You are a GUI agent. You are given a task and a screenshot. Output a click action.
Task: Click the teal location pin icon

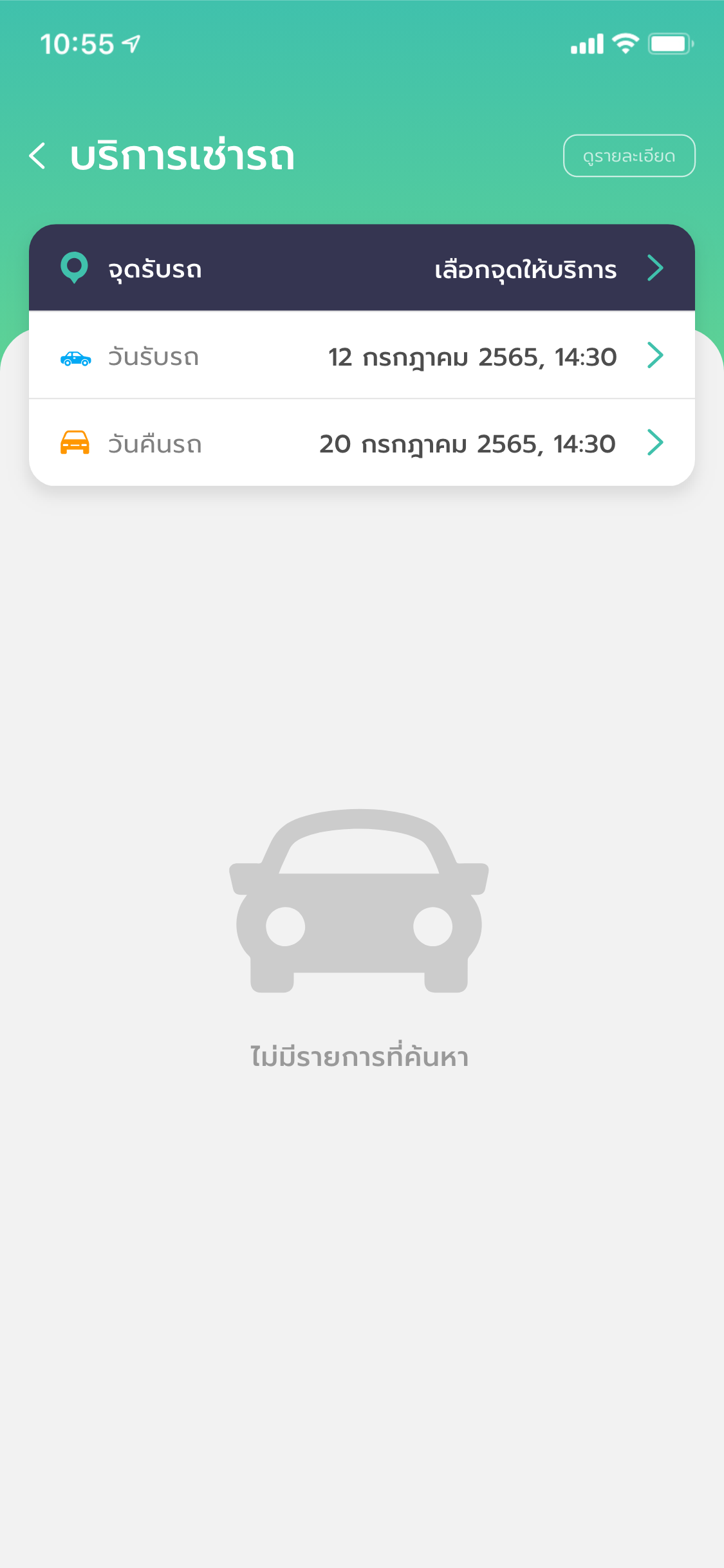[x=73, y=268]
